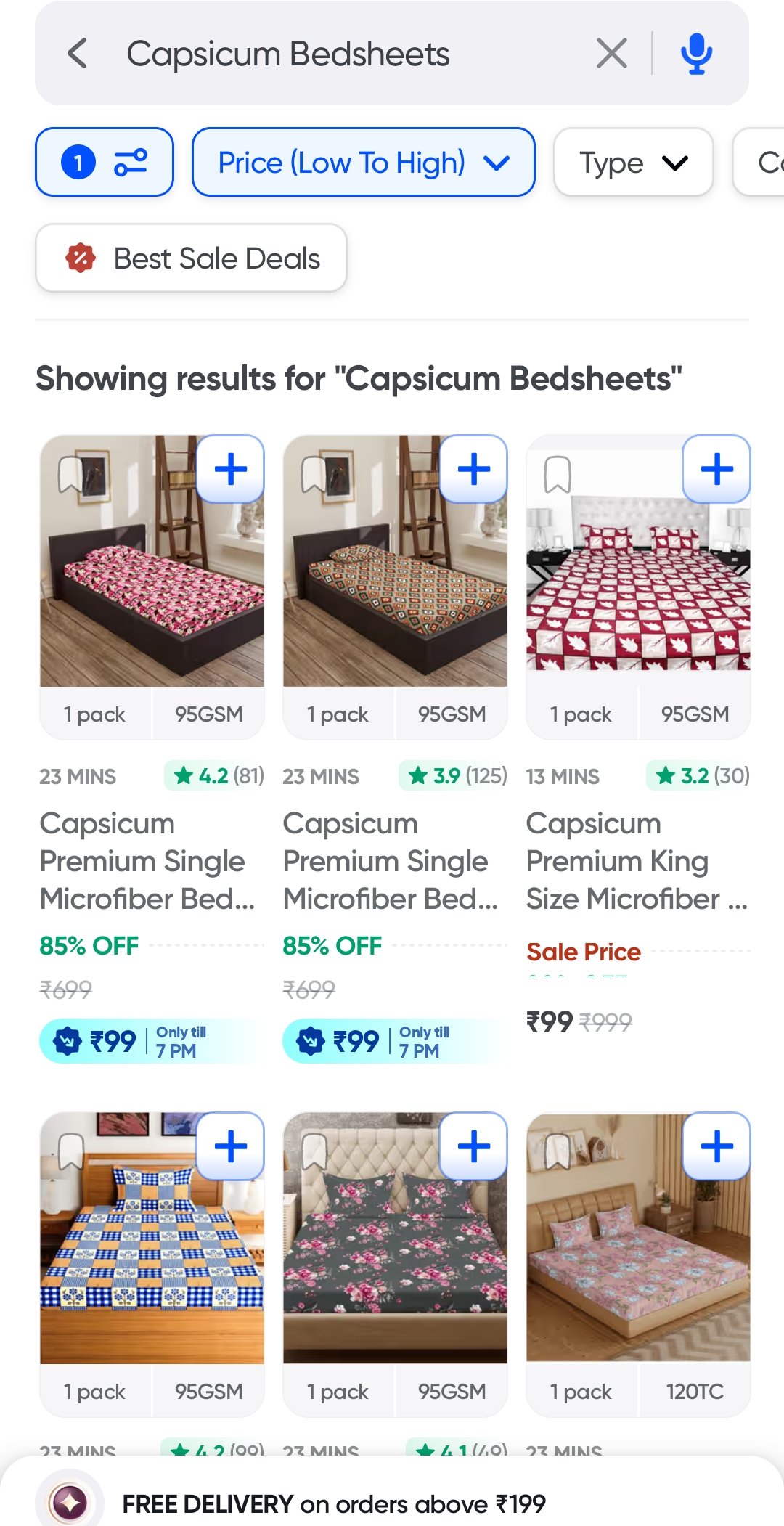Add the pink 120TC bedsheet to cart

717,1146
